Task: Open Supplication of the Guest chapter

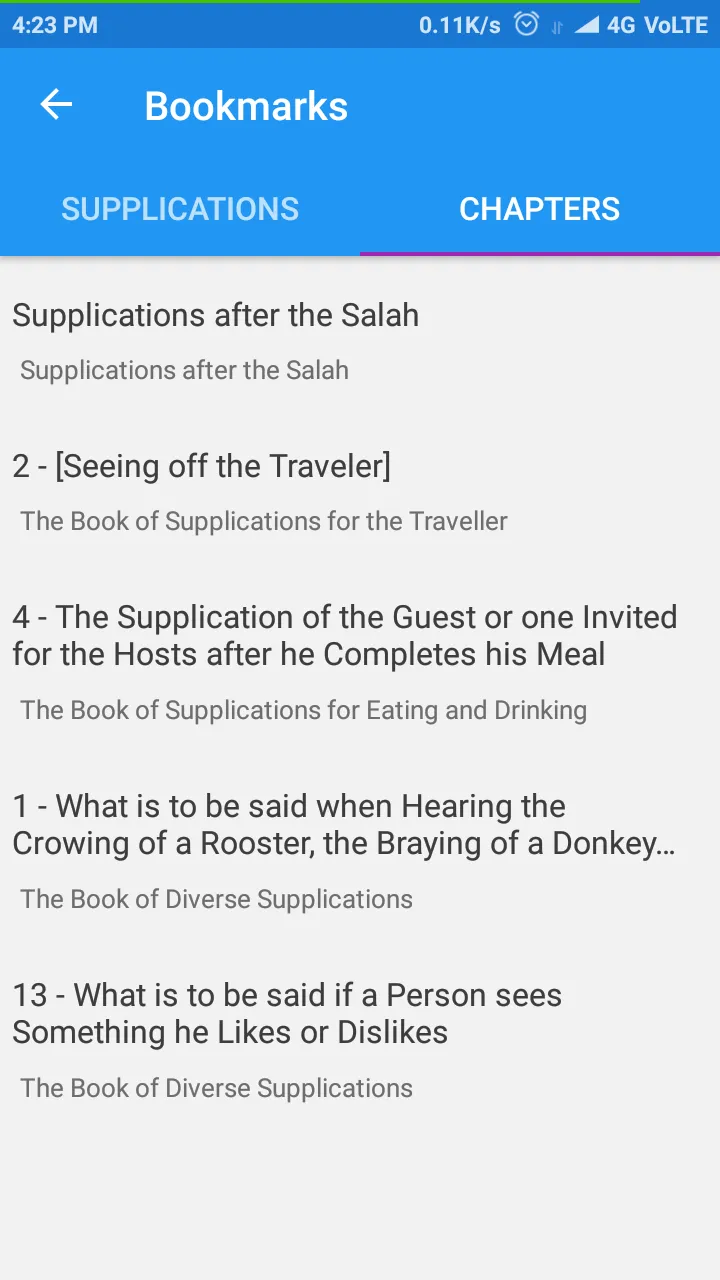Action: point(360,662)
